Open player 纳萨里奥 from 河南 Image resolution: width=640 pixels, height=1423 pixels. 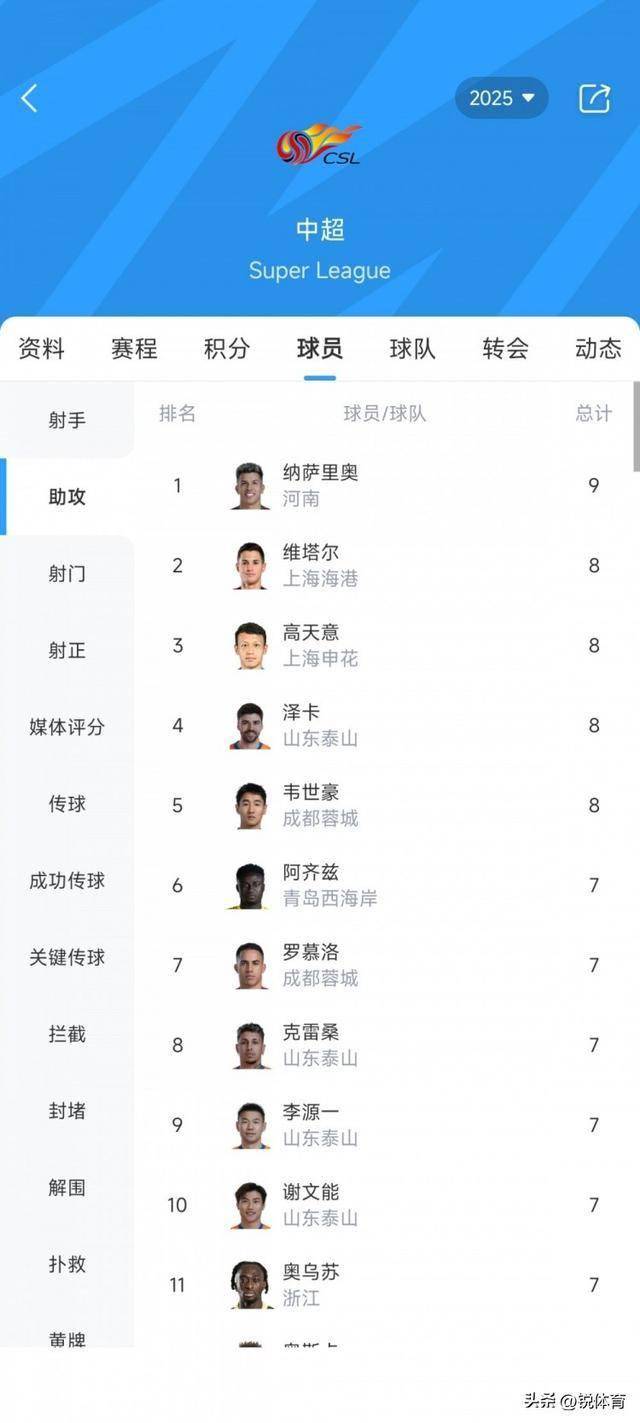point(320,485)
